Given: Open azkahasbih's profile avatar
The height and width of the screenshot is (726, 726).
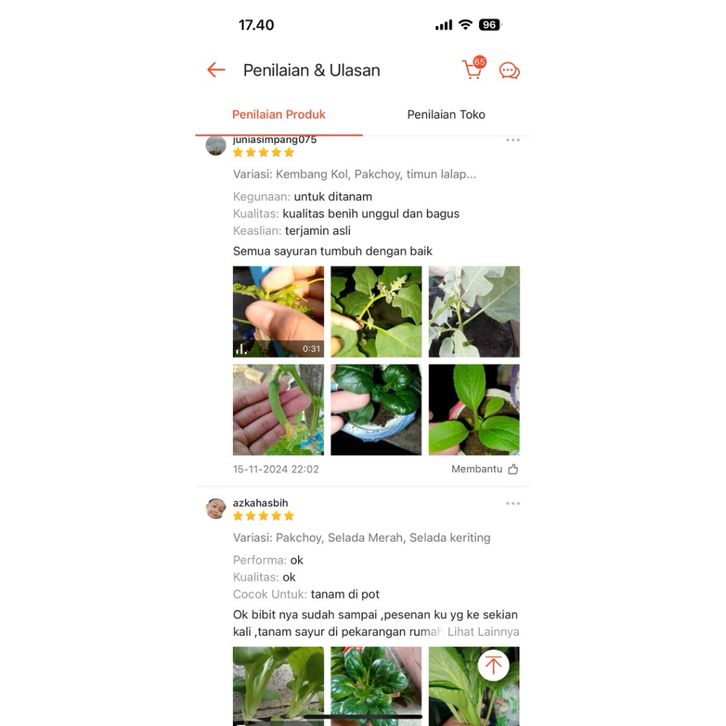Looking at the screenshot, I should click(x=216, y=509).
